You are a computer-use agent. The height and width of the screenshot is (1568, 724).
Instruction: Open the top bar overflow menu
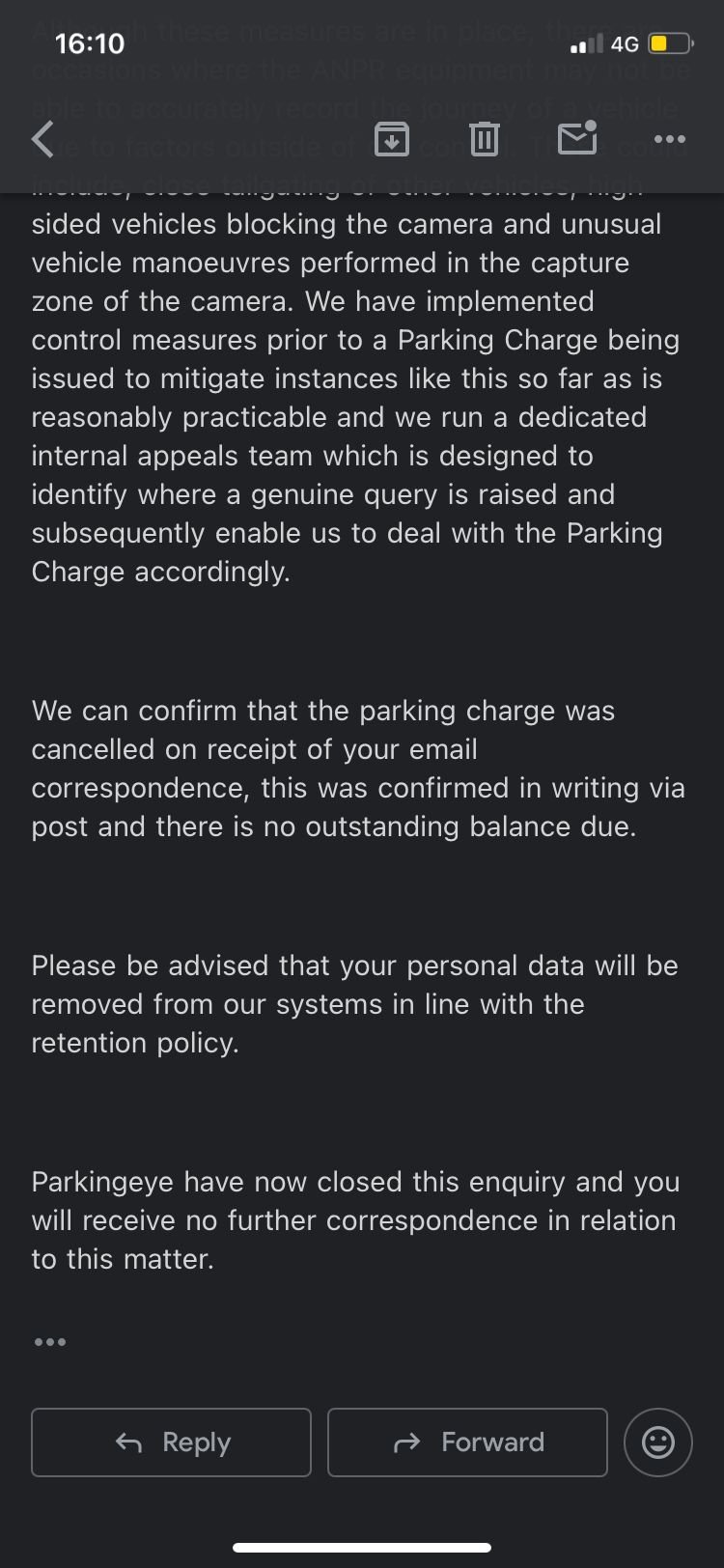coord(669,140)
